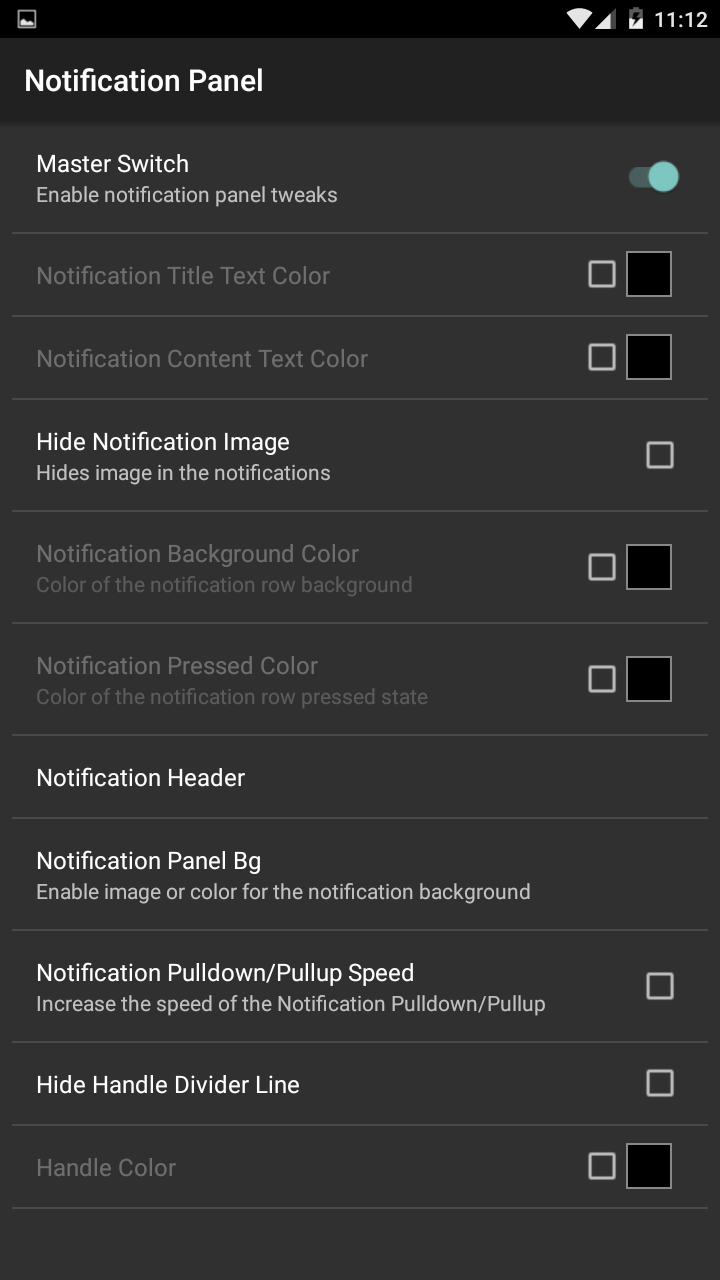Tick the Handle Color checkbox
This screenshot has height=1280, width=720.
(602, 1166)
